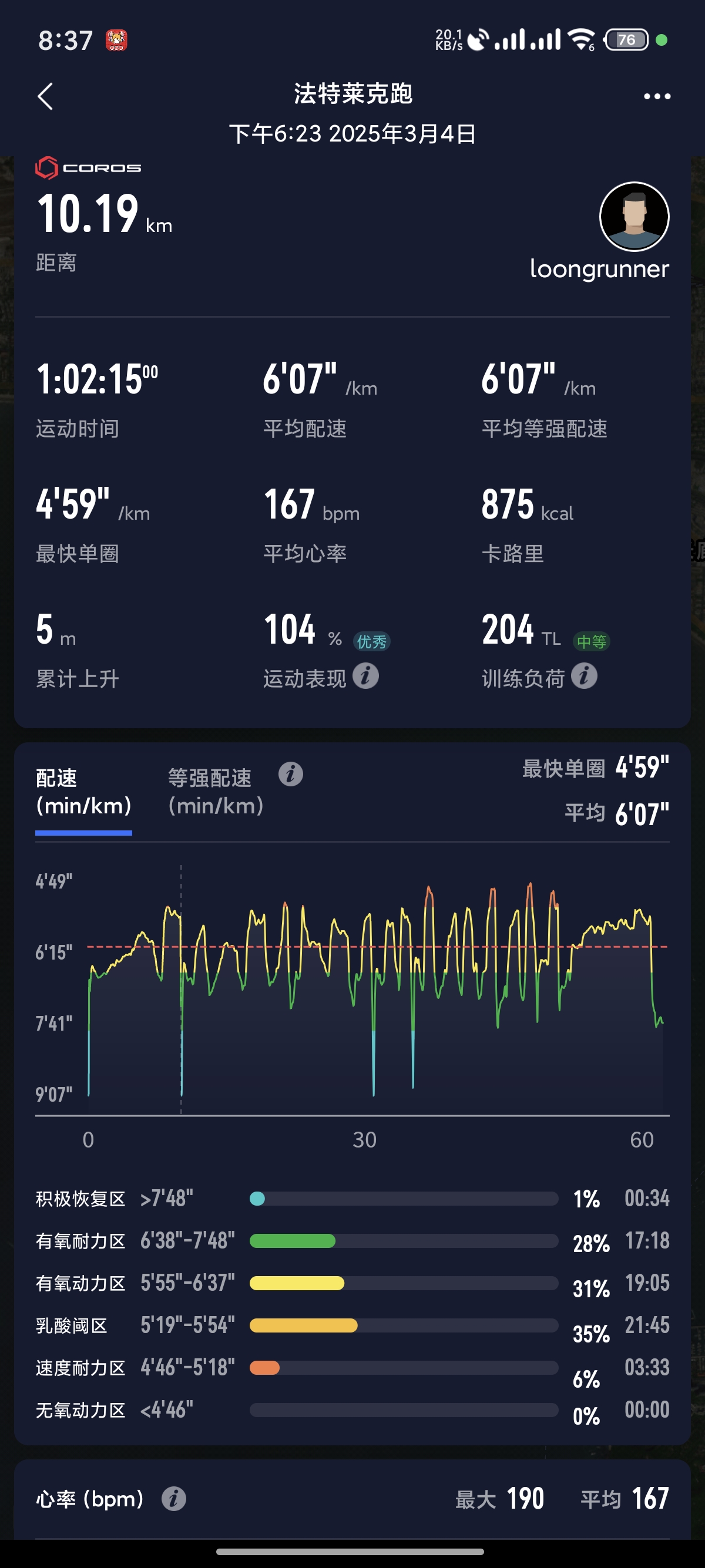Open loongrunner's profile avatar
The width and height of the screenshot is (705, 1568).
(x=634, y=217)
